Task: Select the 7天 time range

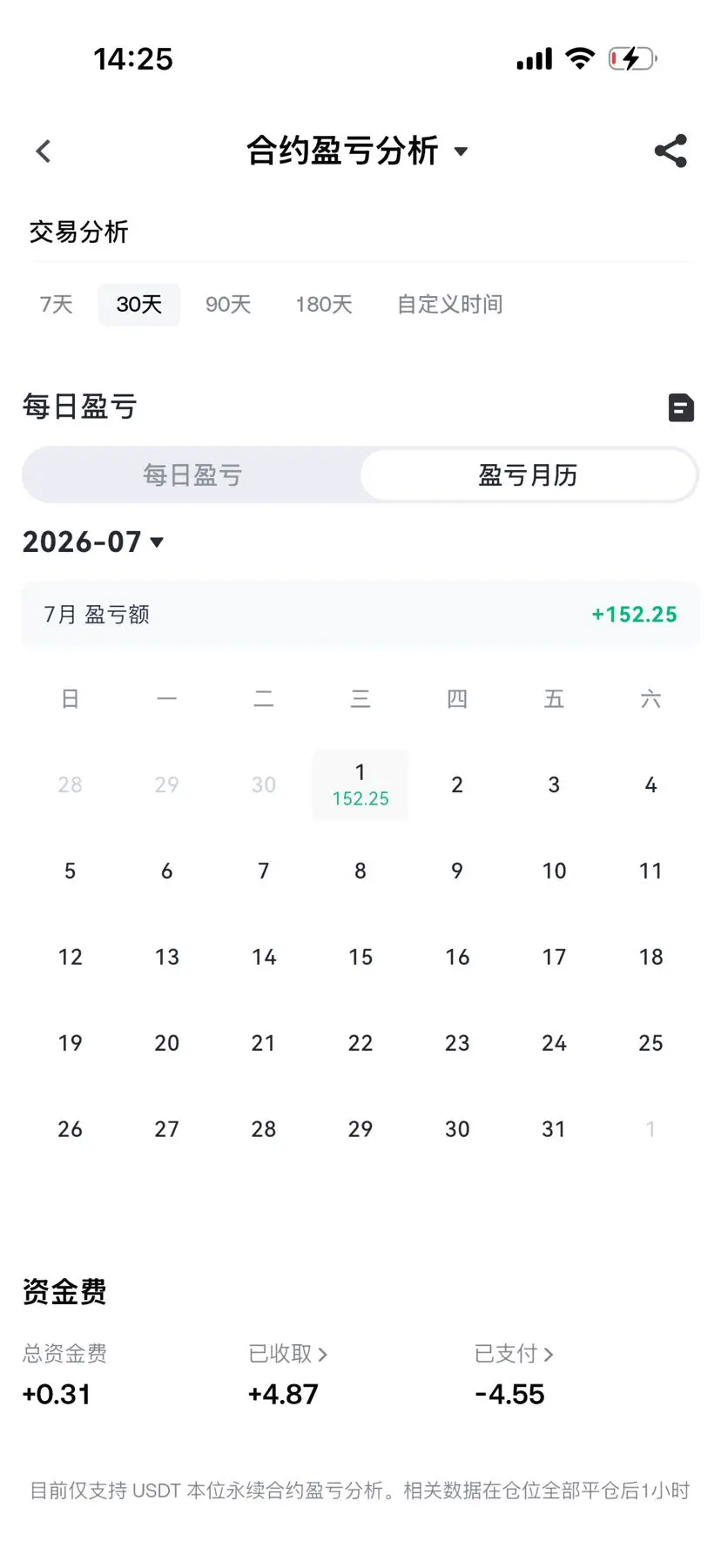Action: click(x=57, y=305)
